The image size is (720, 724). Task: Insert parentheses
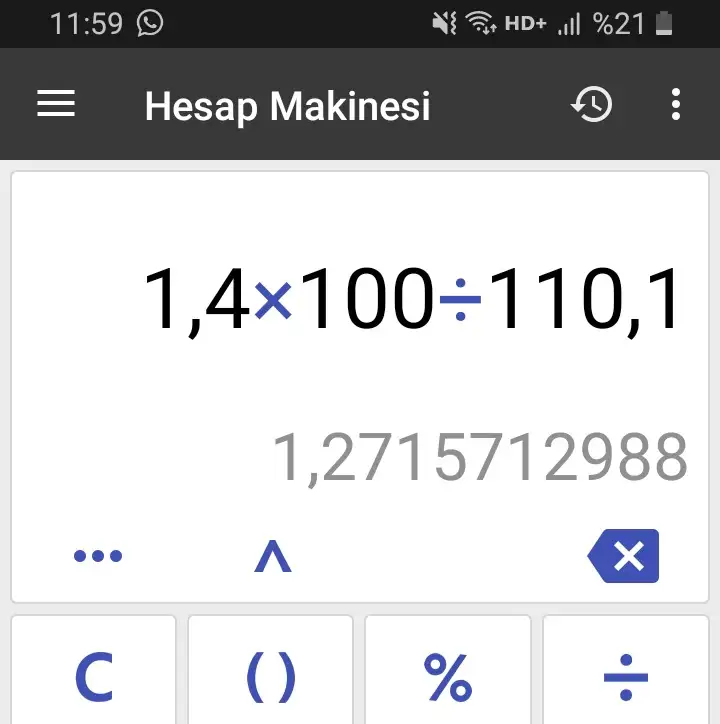[271, 677]
